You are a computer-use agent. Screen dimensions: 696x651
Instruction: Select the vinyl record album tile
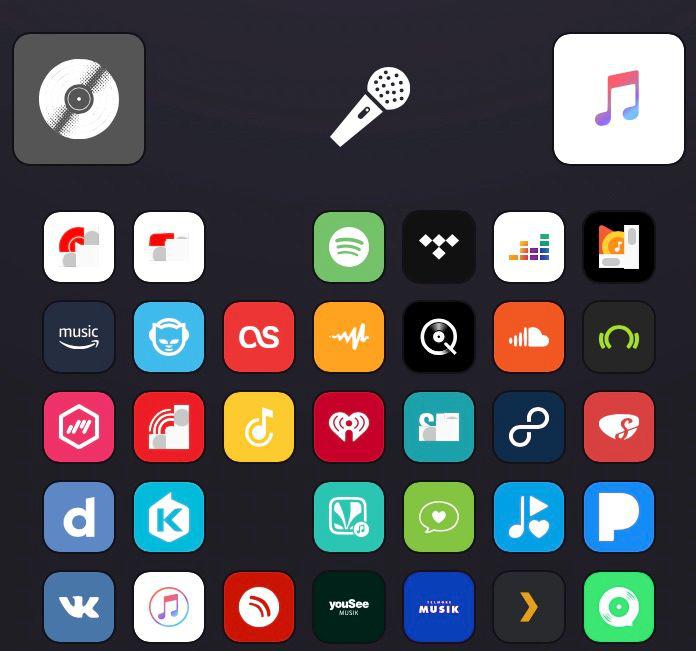(x=79, y=99)
